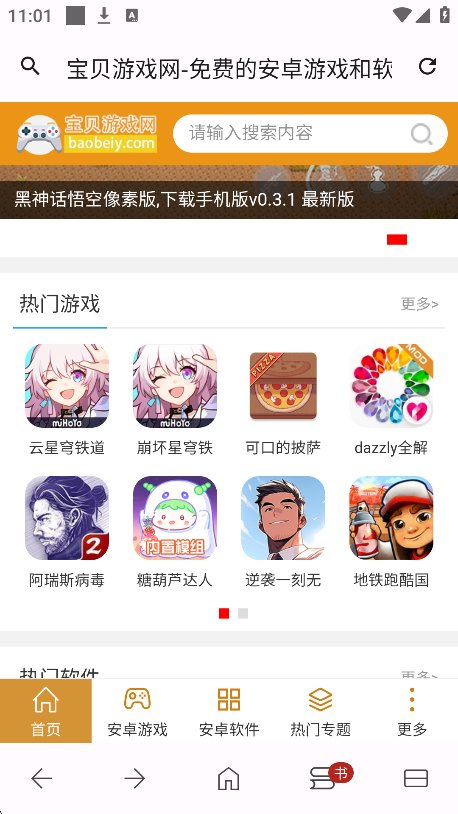Go back with the browser back arrow

tap(42, 778)
